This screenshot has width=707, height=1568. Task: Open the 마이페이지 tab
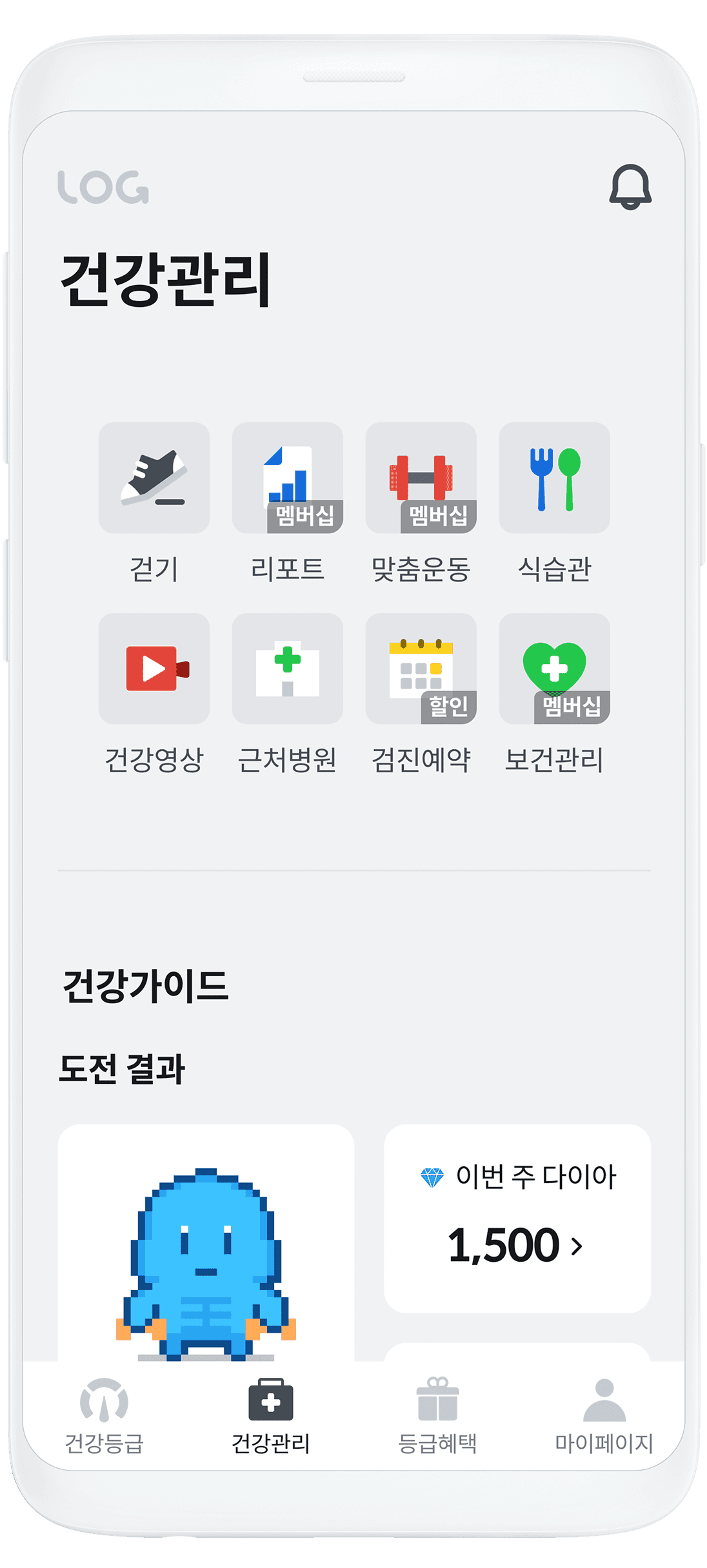[x=604, y=1416]
